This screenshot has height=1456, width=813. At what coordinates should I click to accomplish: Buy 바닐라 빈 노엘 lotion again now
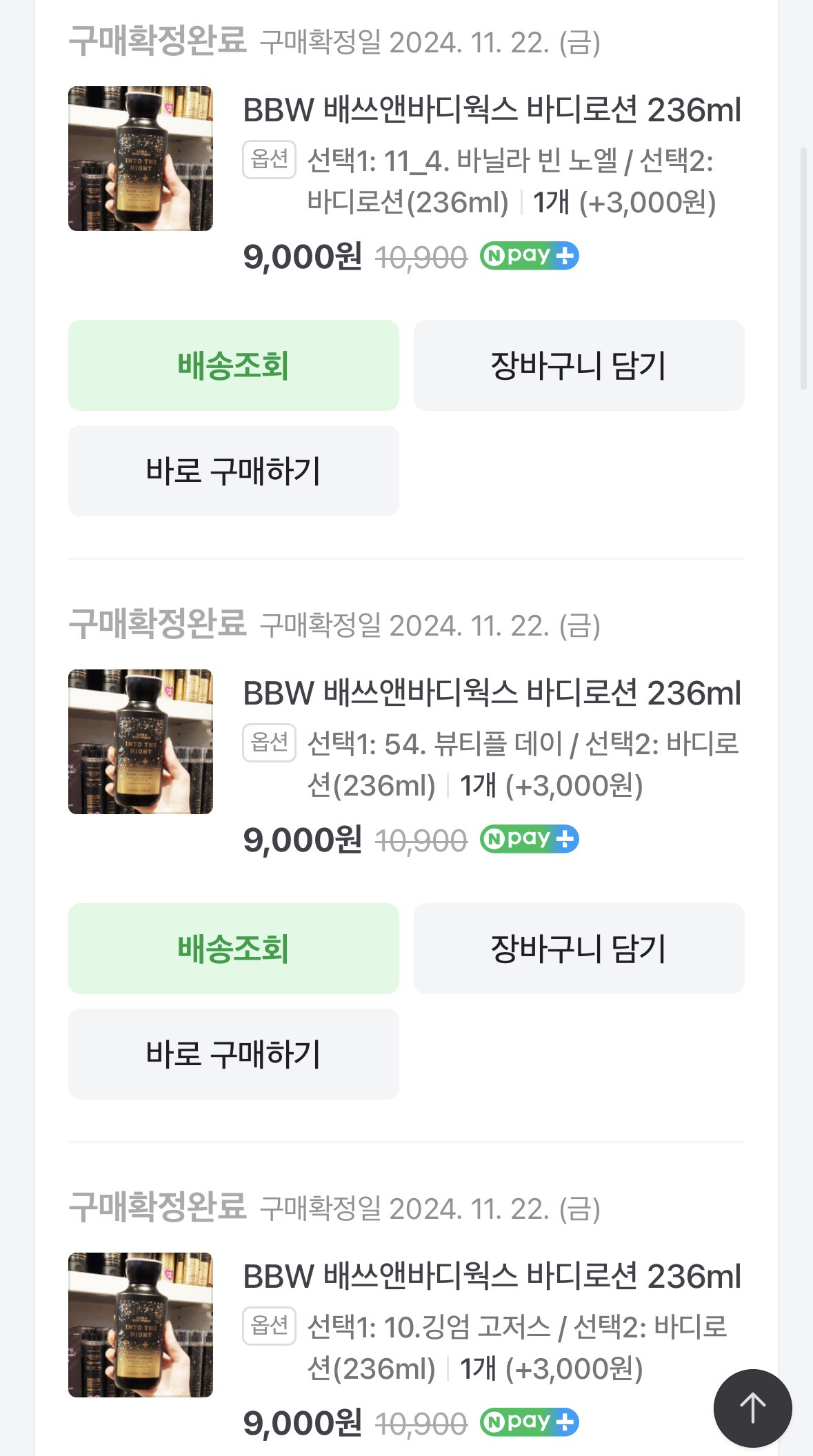click(233, 471)
